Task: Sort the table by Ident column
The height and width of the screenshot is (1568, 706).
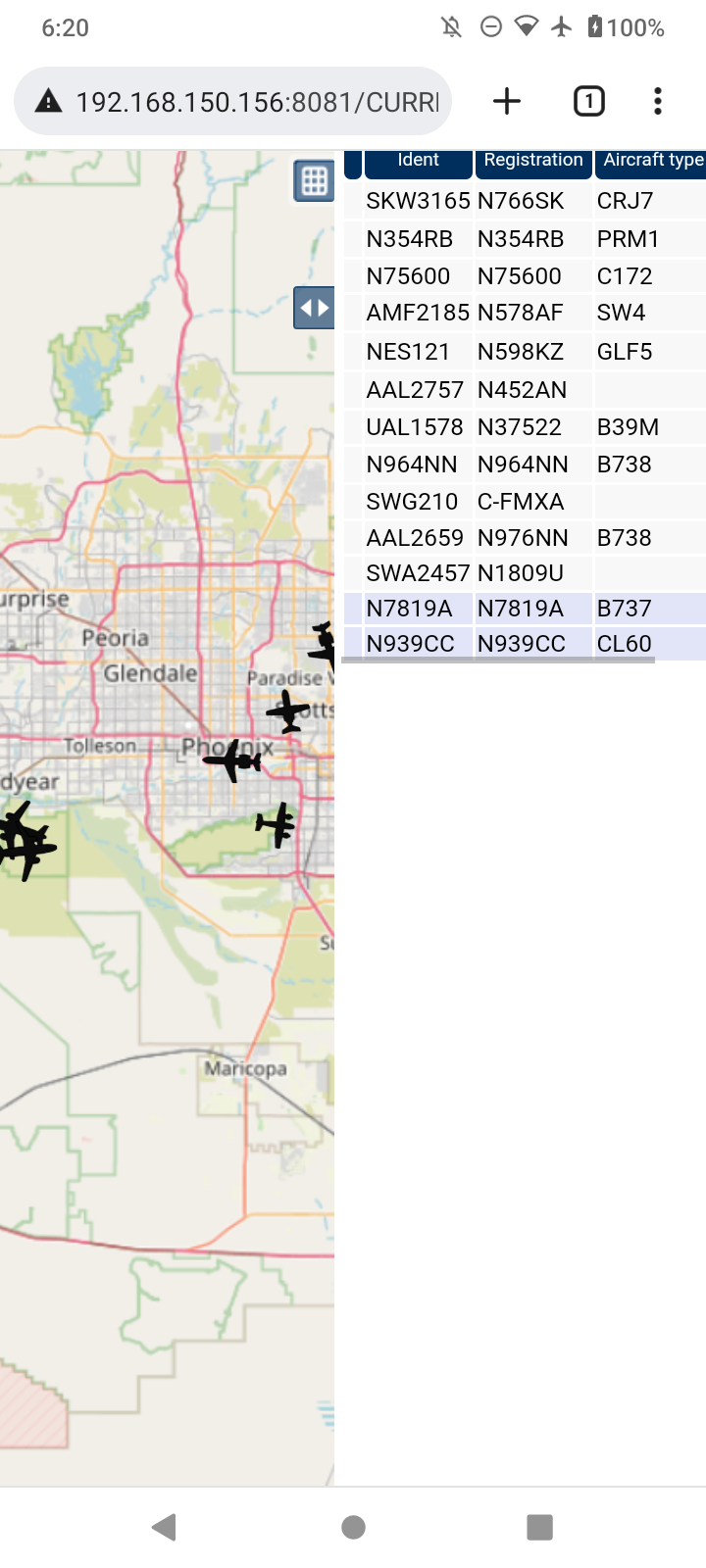Action: 419,163
